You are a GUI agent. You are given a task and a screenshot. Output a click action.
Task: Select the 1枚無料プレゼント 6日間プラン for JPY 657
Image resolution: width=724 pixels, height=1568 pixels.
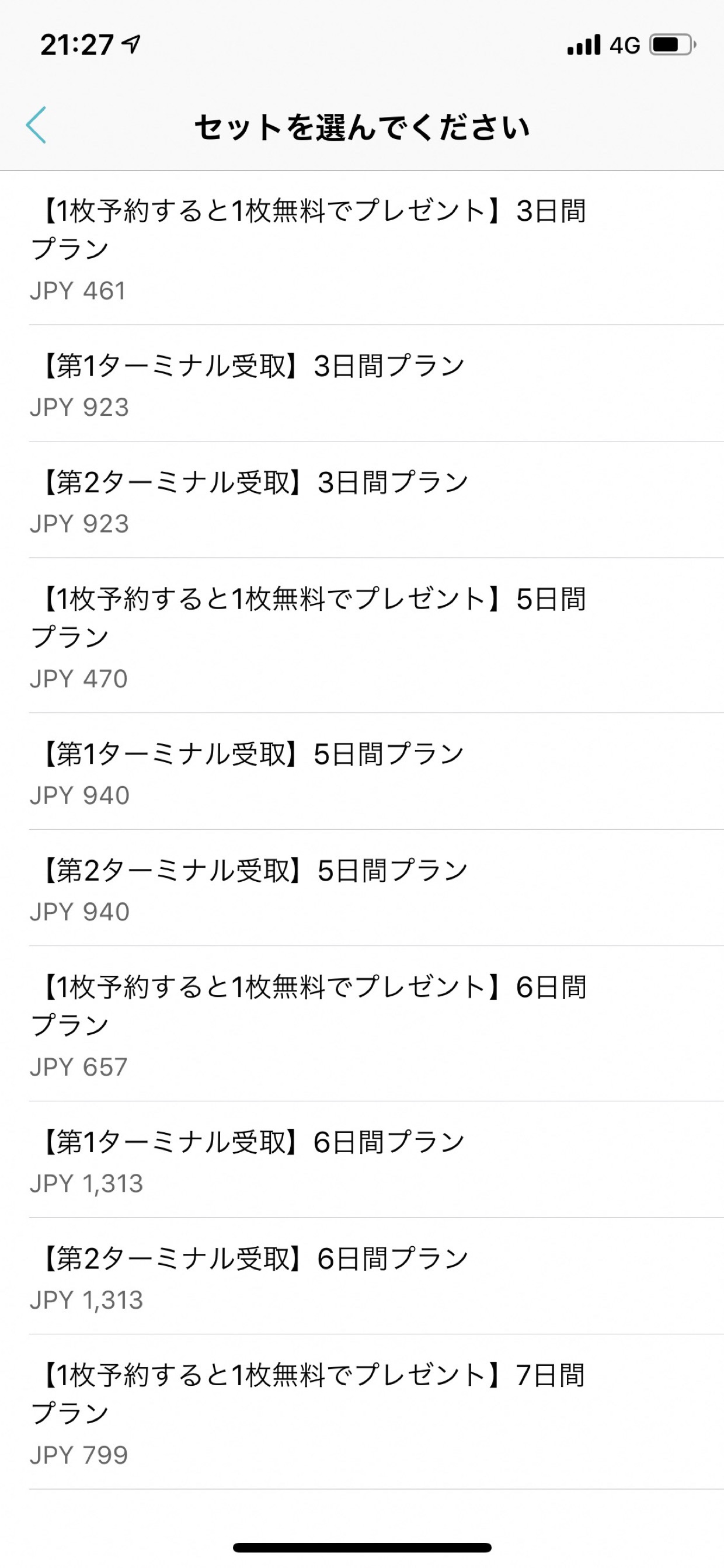coord(362,1023)
